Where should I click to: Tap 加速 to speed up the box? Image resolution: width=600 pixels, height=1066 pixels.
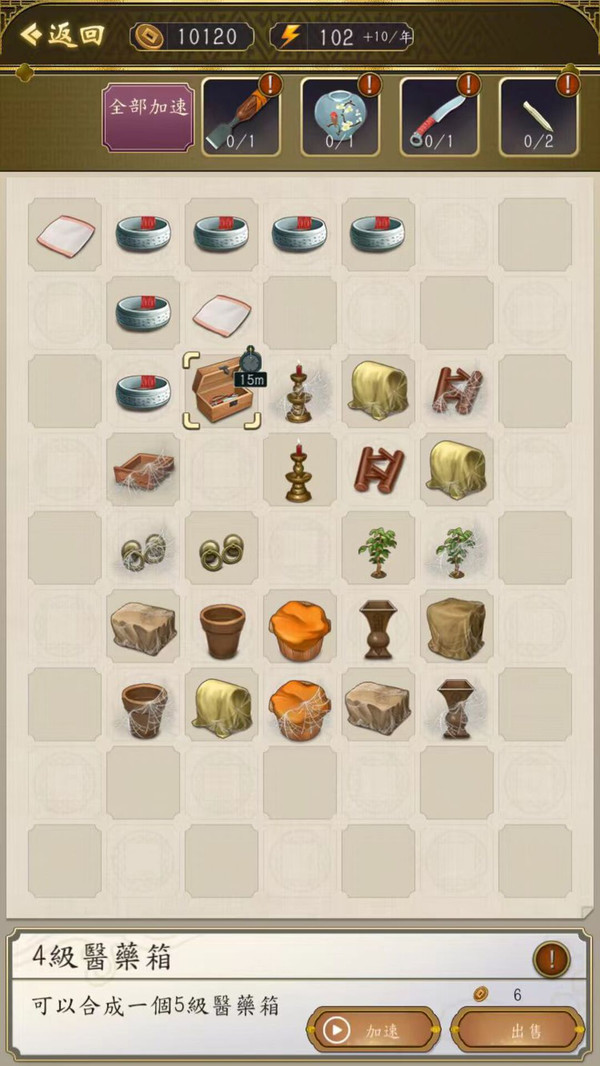(373, 1031)
